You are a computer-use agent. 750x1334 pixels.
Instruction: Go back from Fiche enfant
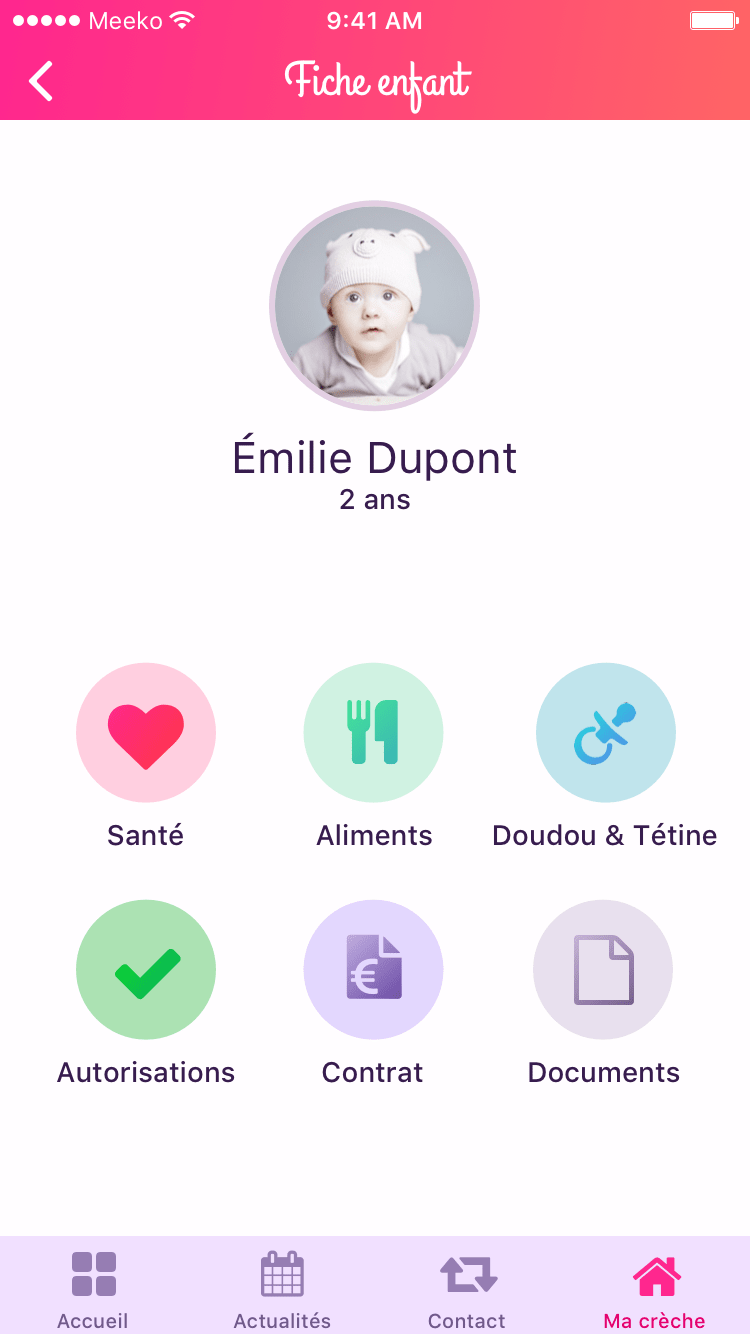[x=41, y=81]
